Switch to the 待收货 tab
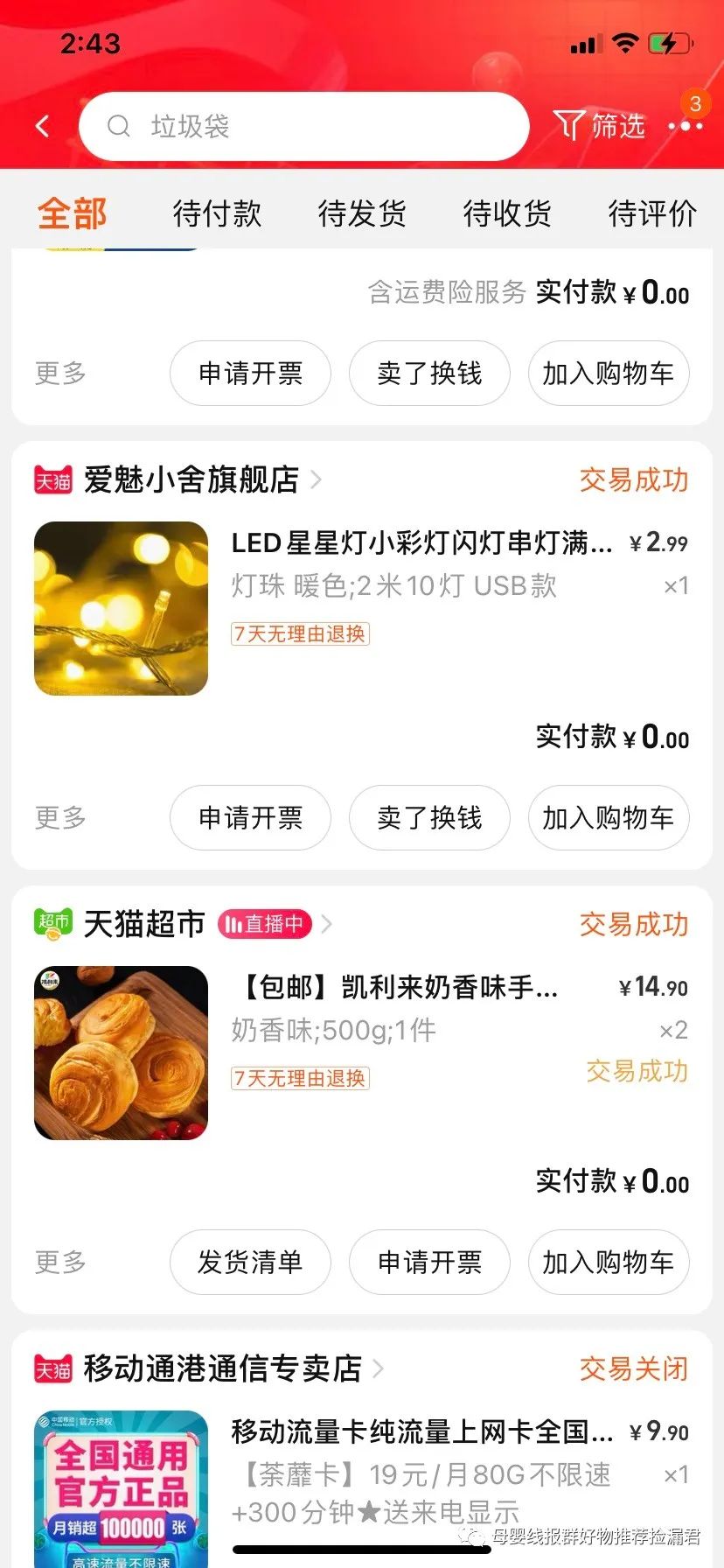The image size is (724, 1568). [x=507, y=213]
